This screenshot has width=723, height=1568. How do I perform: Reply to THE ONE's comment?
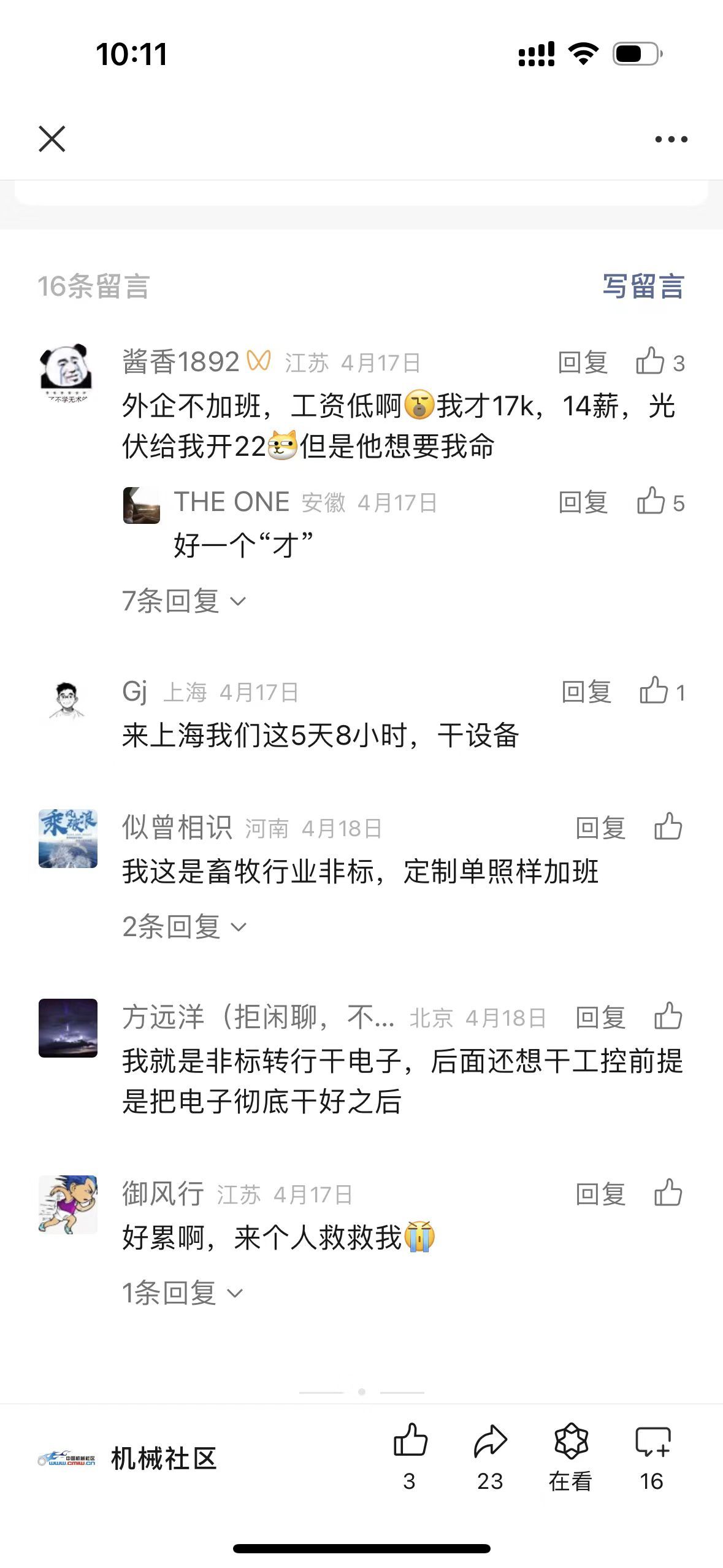point(583,502)
